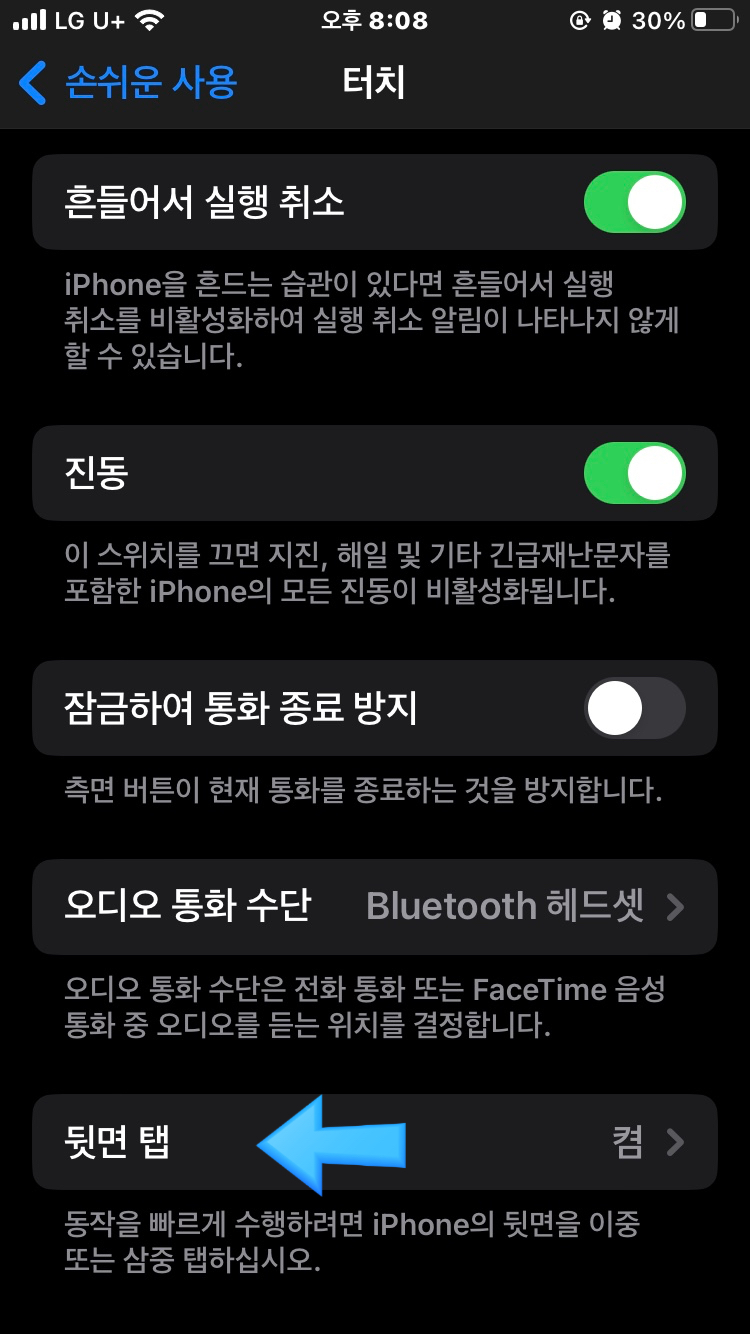This screenshot has width=750, height=1334.
Task: Open 뒷면 탭 options
Action: 375,1142
